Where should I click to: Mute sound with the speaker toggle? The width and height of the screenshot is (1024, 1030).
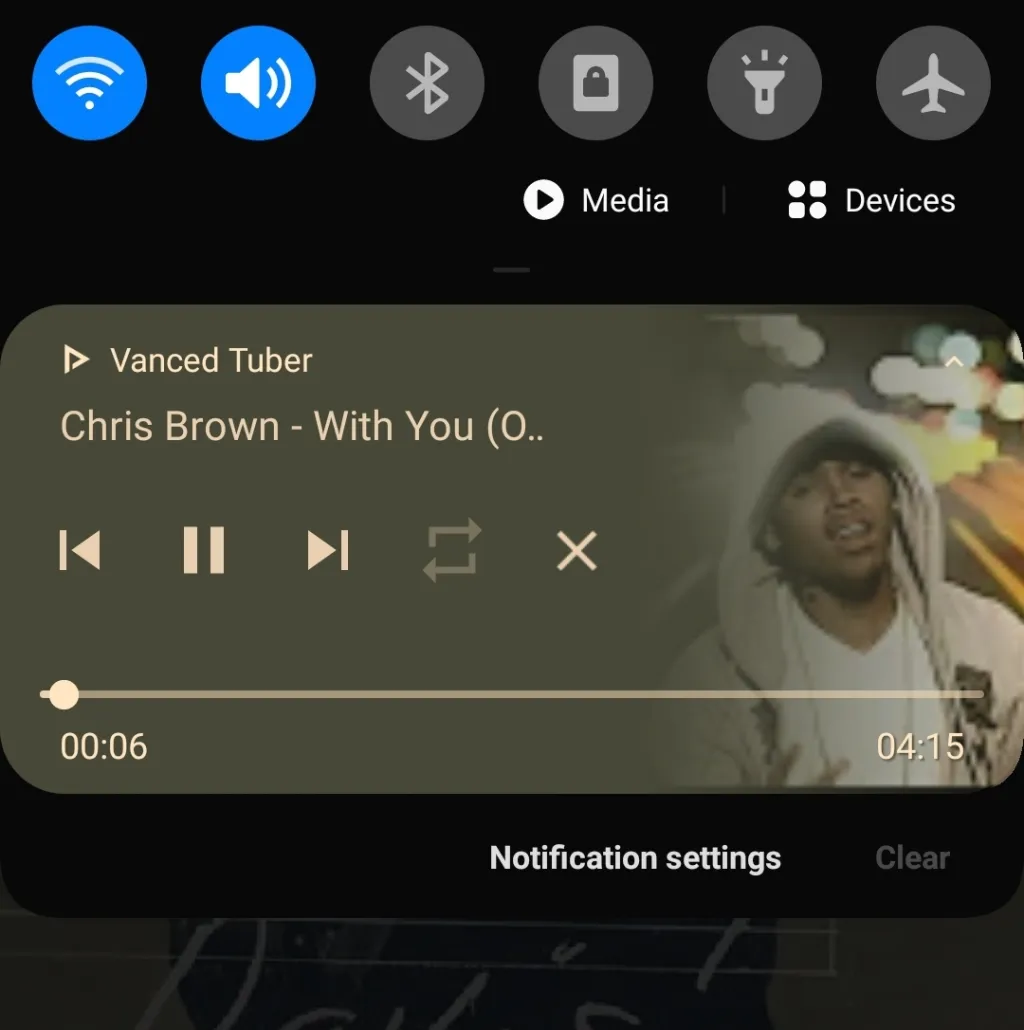(258, 83)
